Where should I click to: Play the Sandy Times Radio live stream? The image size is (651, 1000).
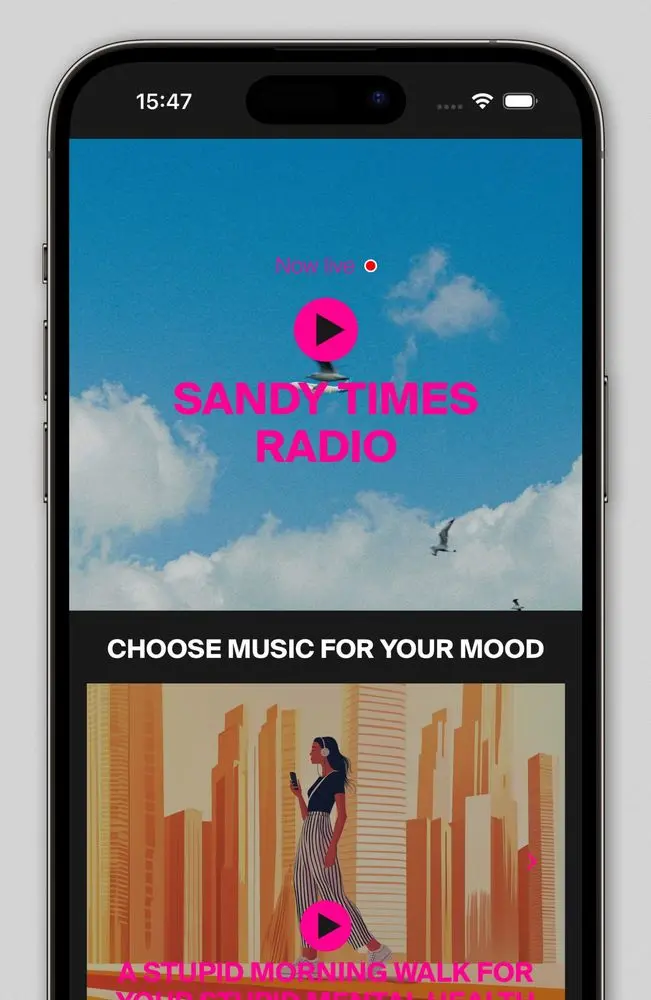pyautogui.click(x=326, y=329)
